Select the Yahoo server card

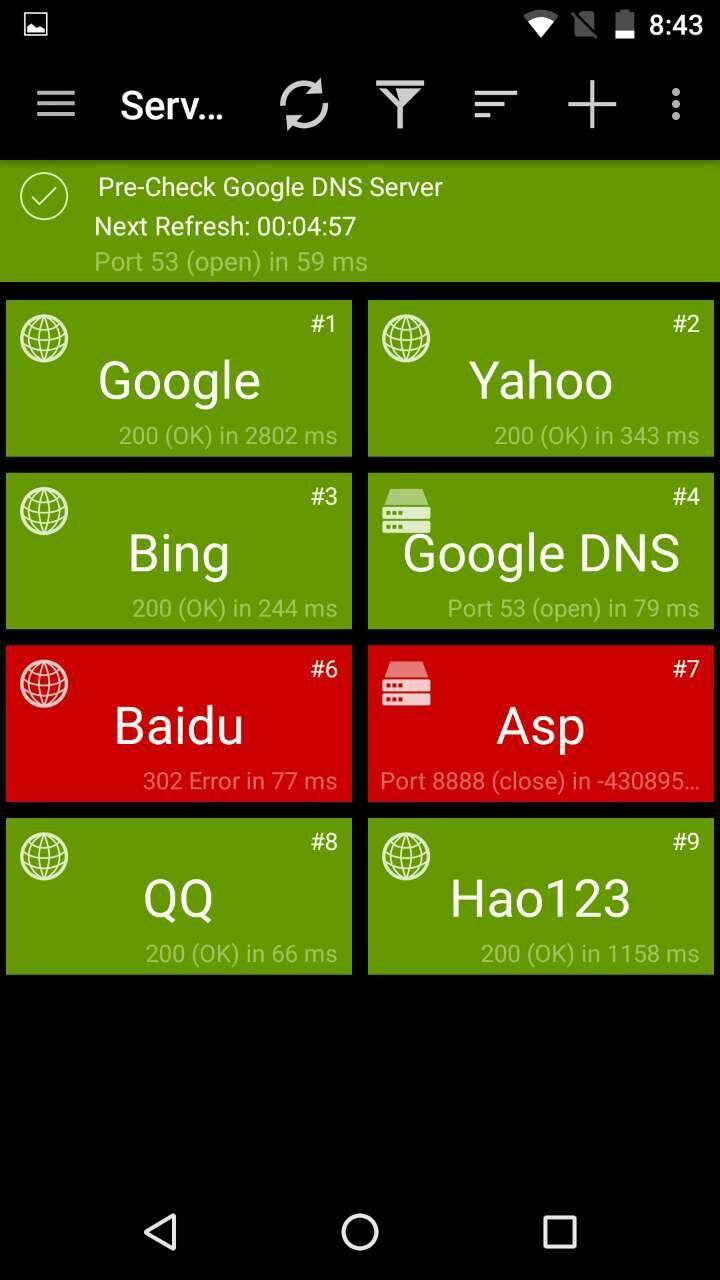pyautogui.click(x=541, y=379)
